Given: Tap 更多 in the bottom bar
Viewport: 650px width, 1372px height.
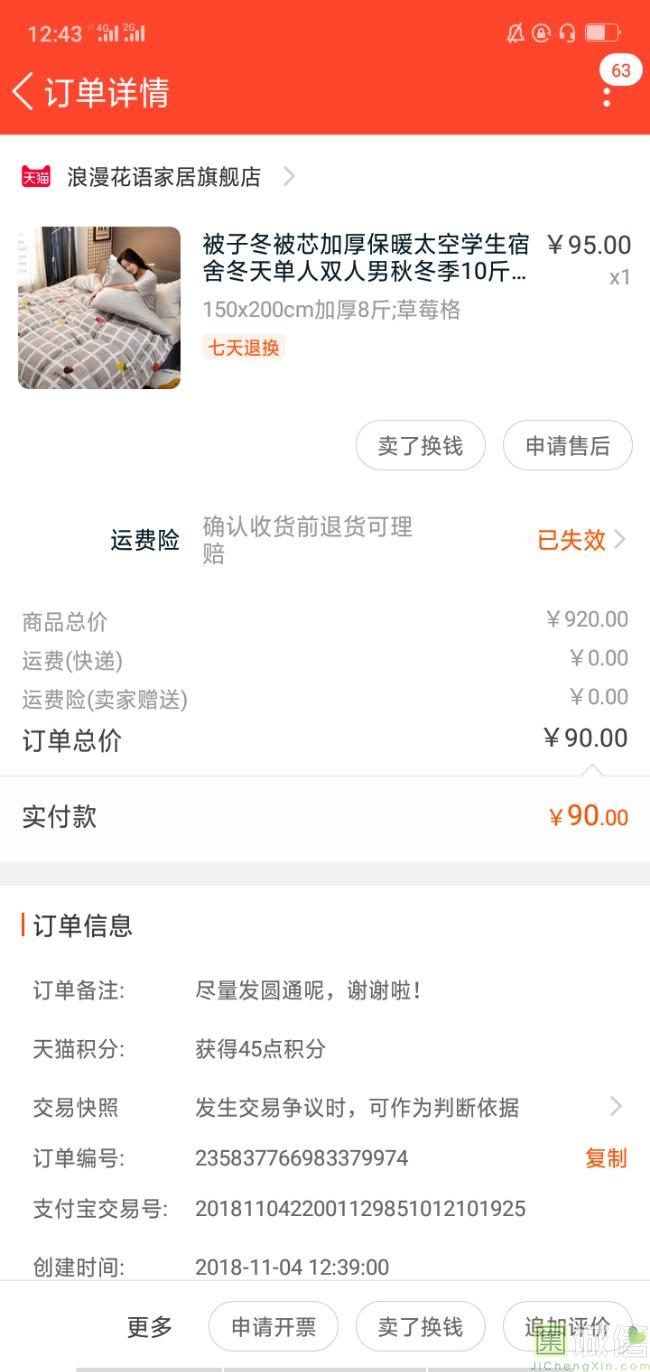Looking at the screenshot, I should 149,1327.
